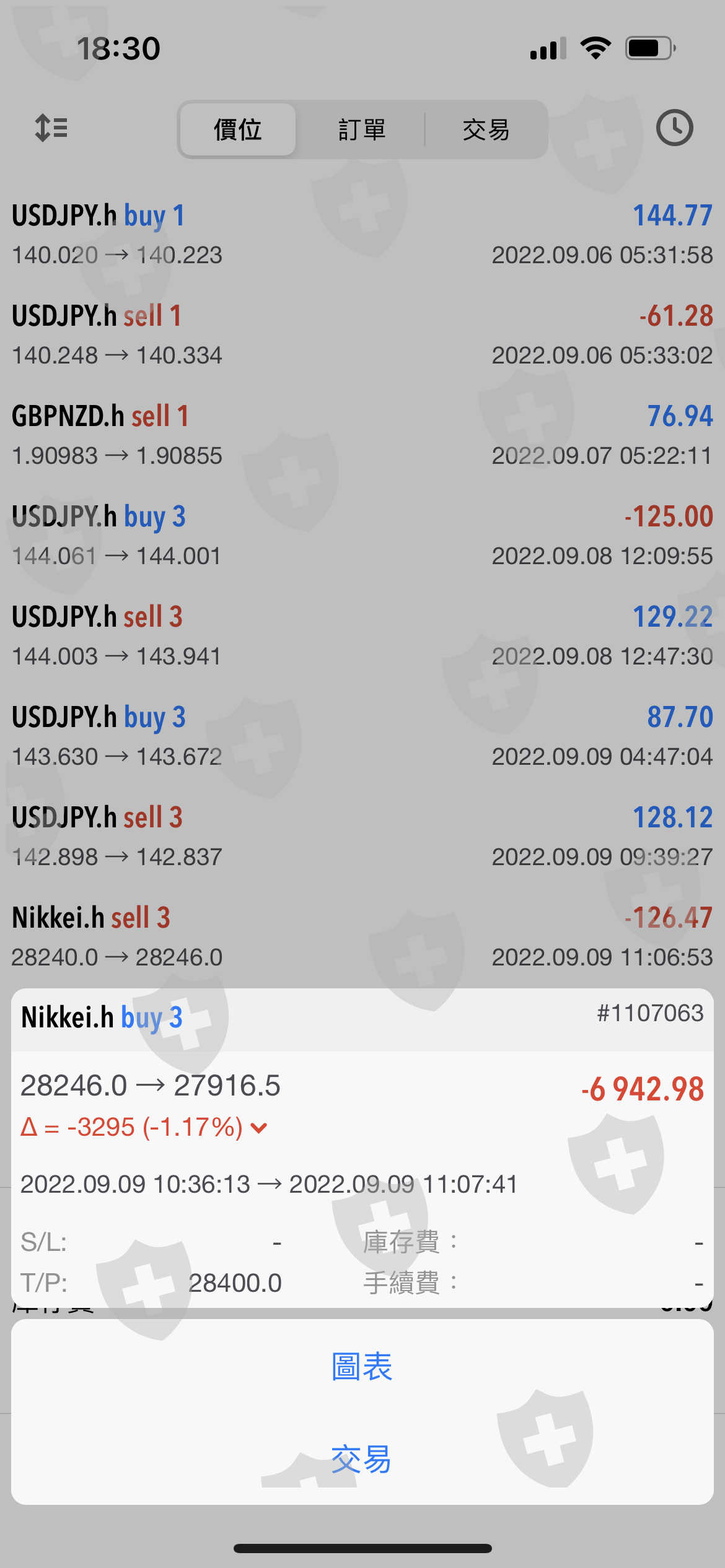This screenshot has width=725, height=1568.
Task: Expand the Δ = -3295 price change dropdown
Action: tap(259, 1128)
